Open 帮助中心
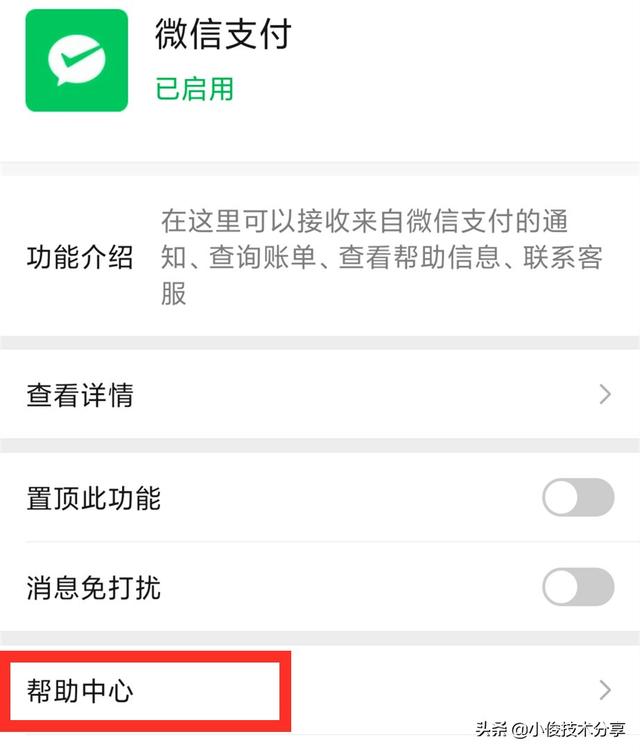Image resolution: width=640 pixels, height=752 pixels. [320, 689]
